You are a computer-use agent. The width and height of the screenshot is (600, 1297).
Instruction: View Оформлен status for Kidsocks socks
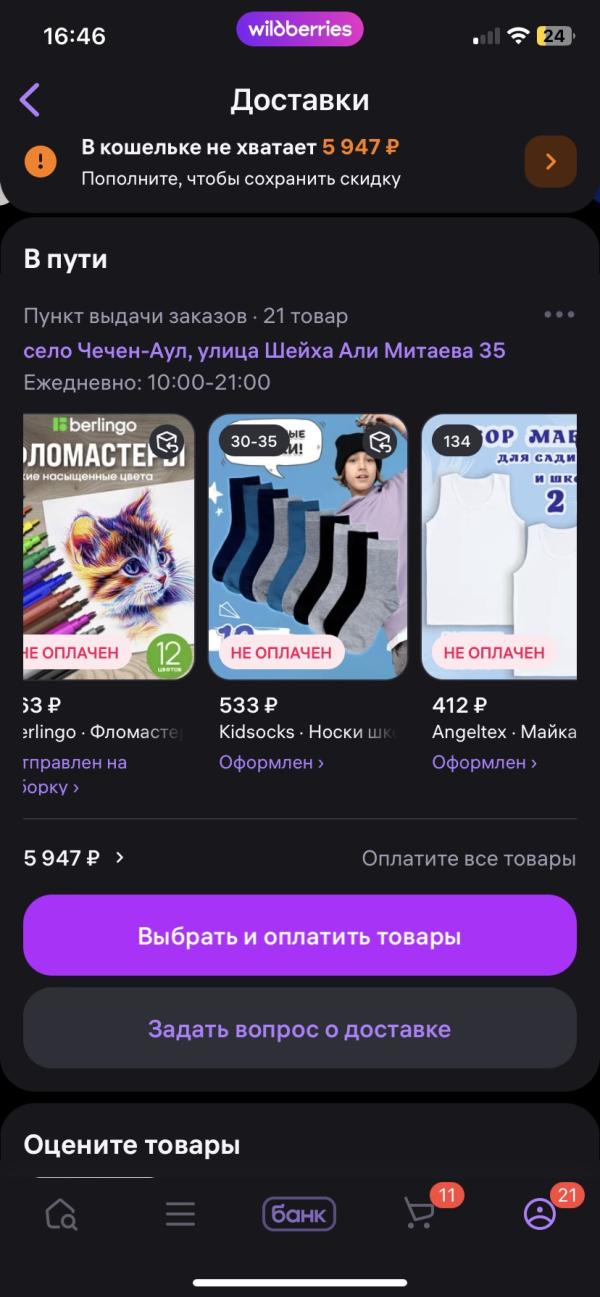(271, 763)
